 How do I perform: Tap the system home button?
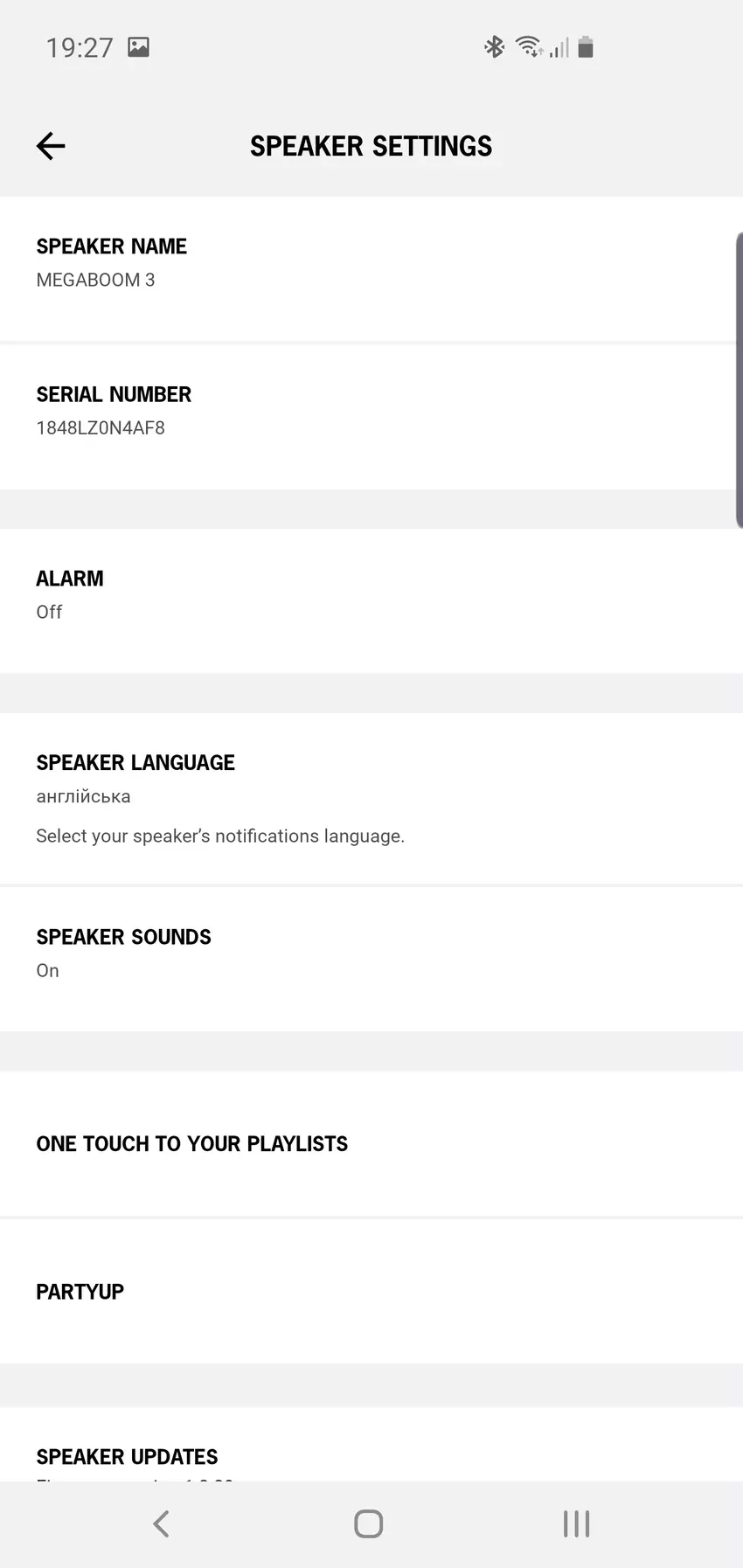[368, 1523]
